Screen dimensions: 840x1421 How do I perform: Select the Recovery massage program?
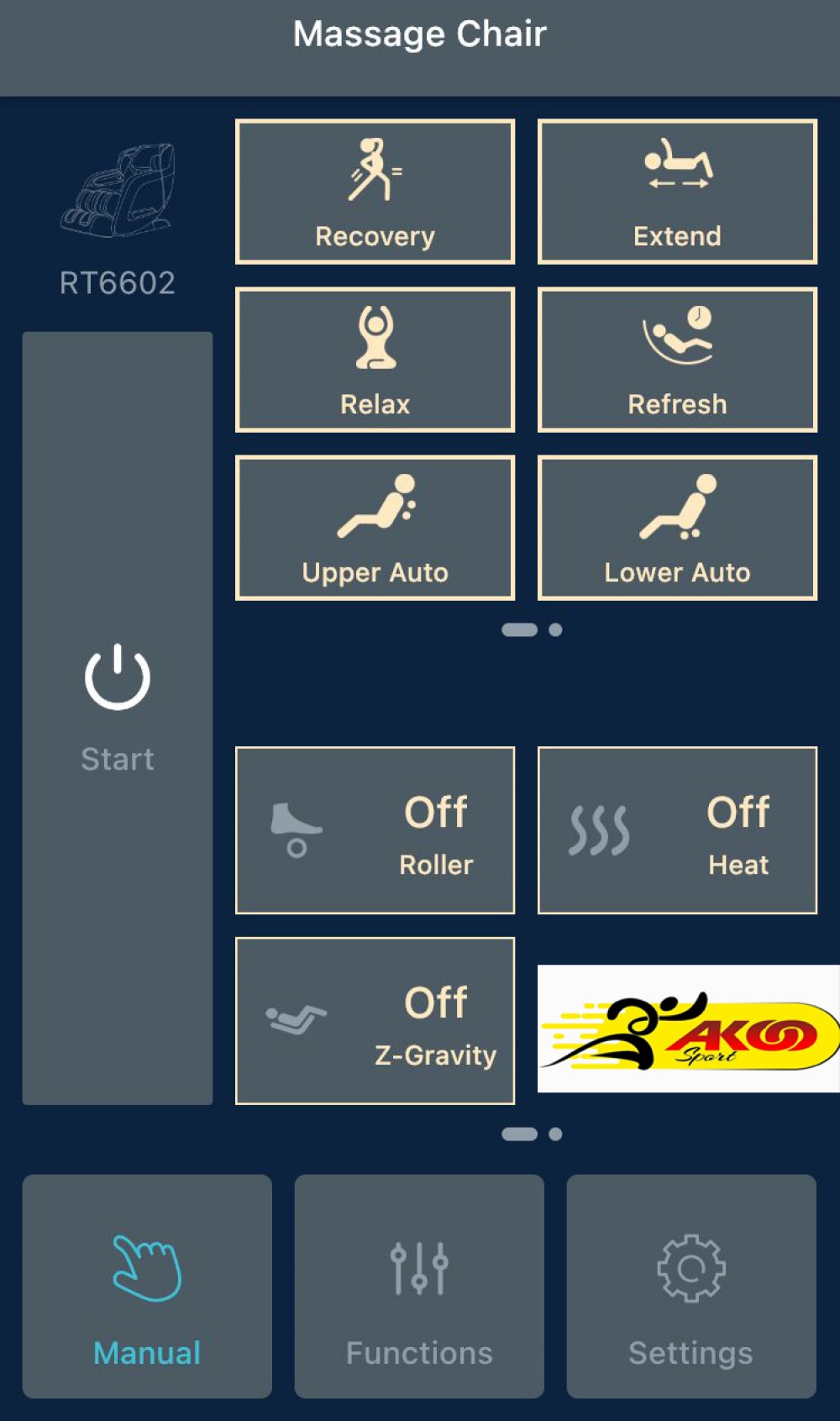pyautogui.click(x=375, y=192)
